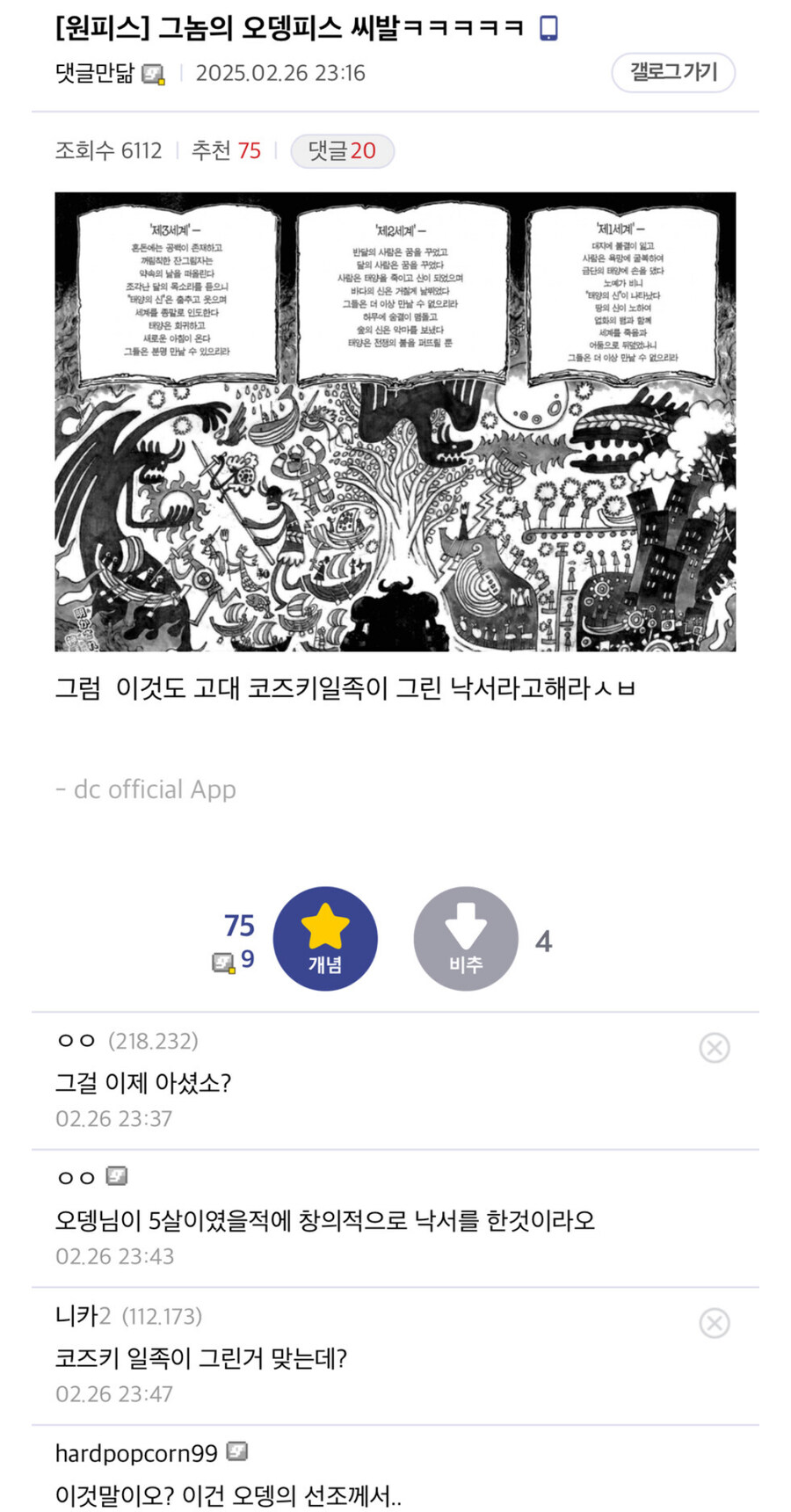The width and height of the screenshot is (791, 1512).
Task: Click the gallog icon beside hardpopcorn99
Action: tap(234, 1452)
